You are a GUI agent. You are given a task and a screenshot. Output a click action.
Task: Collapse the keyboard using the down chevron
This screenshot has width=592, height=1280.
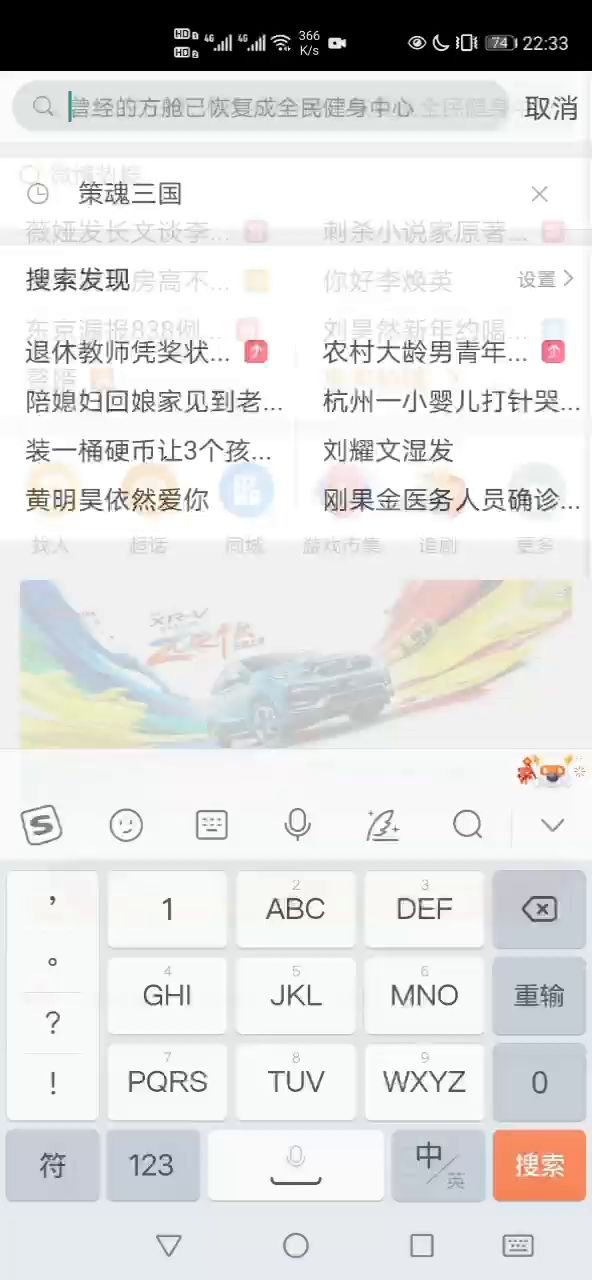click(553, 825)
